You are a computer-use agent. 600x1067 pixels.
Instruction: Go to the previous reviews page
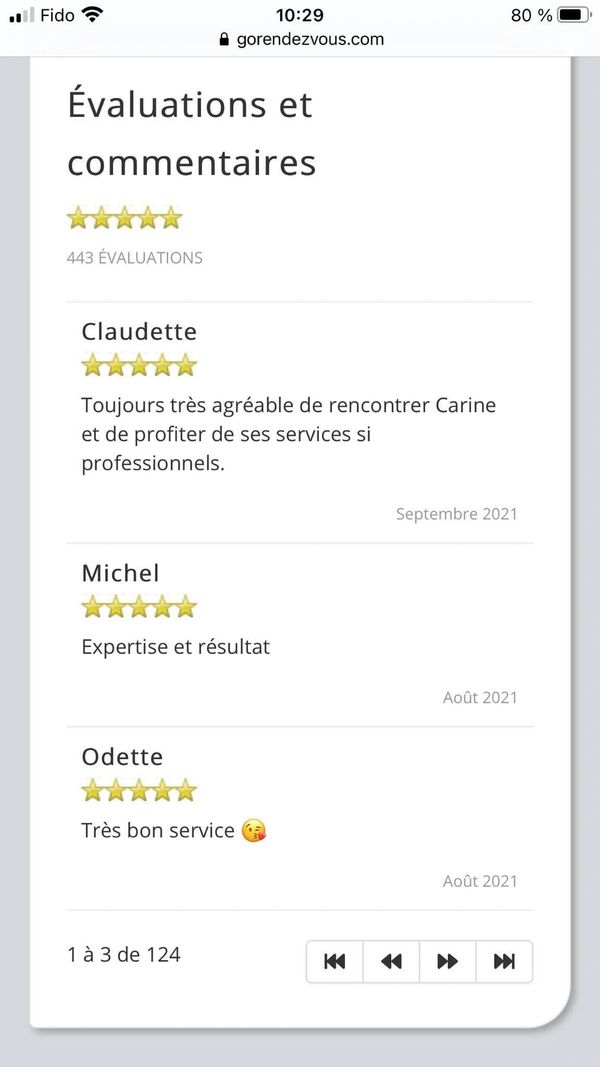(391, 962)
